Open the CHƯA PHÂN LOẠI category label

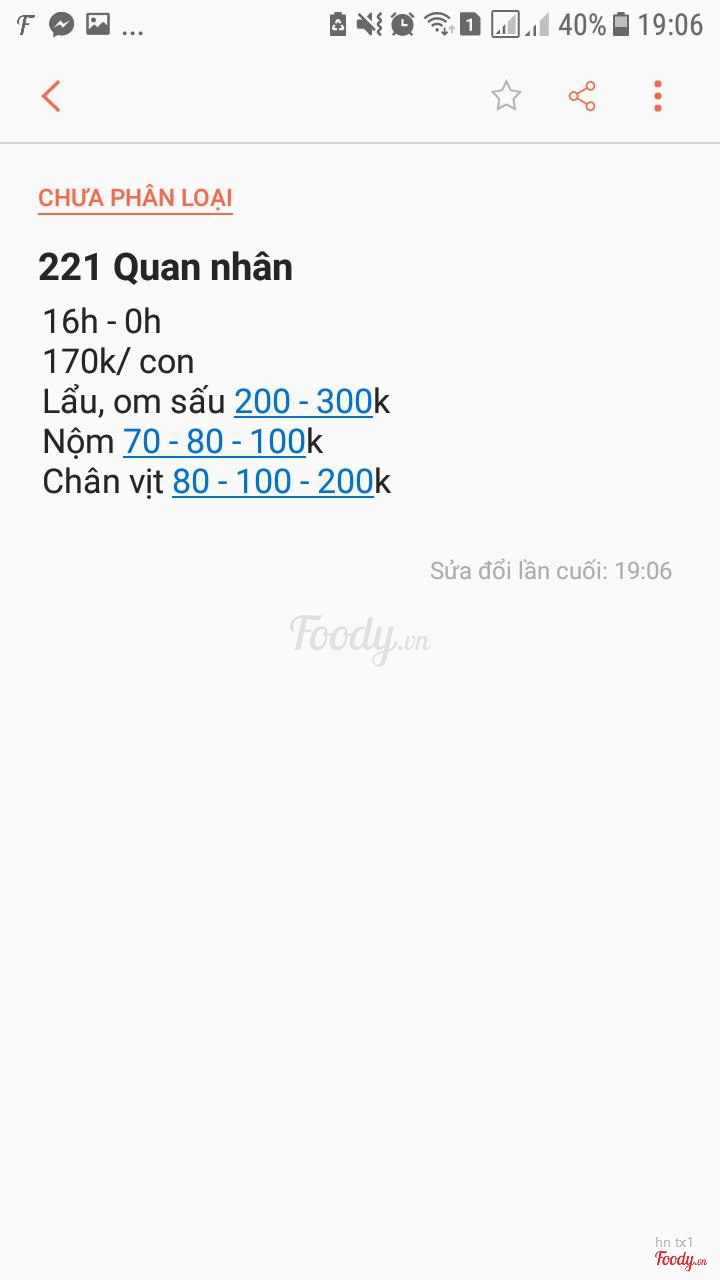[x=135, y=198]
